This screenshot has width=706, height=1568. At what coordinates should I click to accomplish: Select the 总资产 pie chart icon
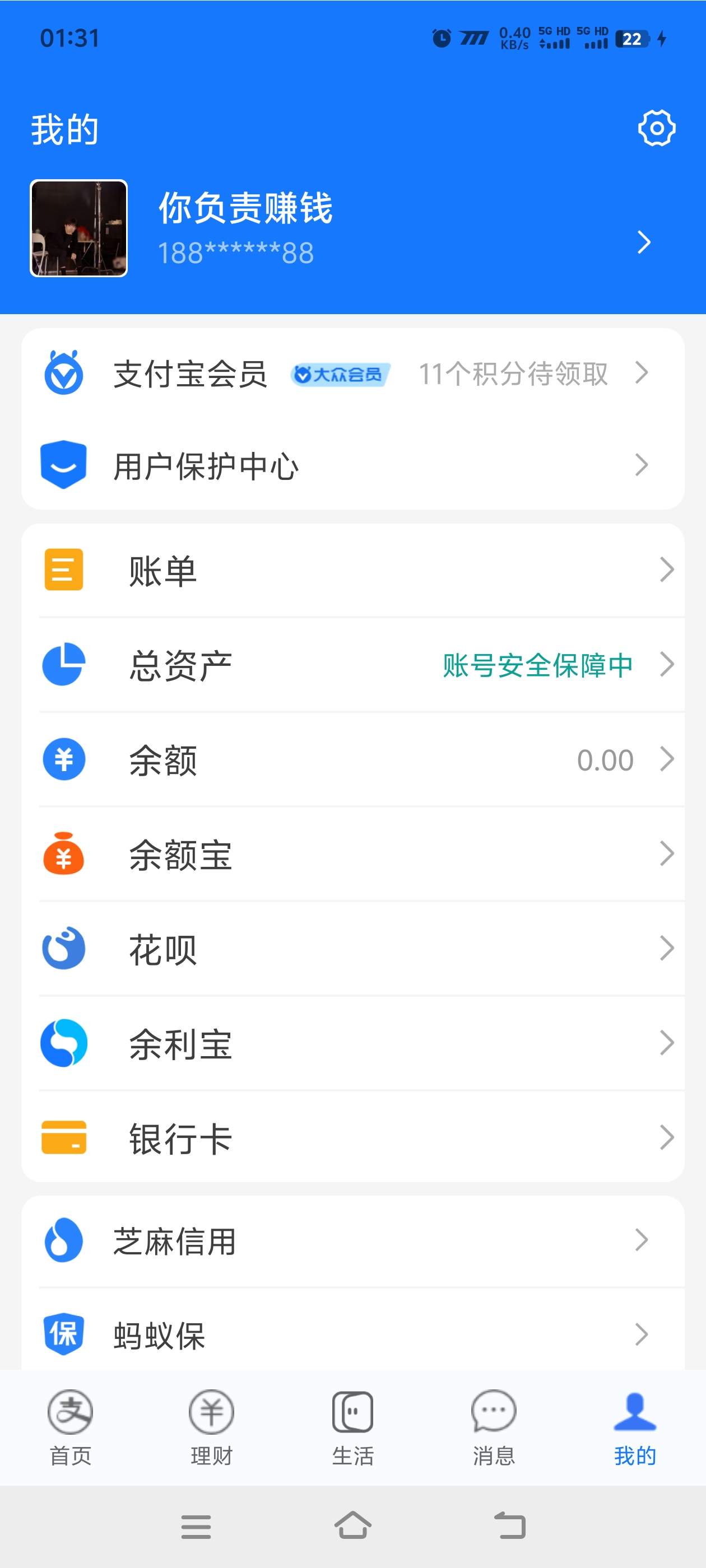point(63,665)
